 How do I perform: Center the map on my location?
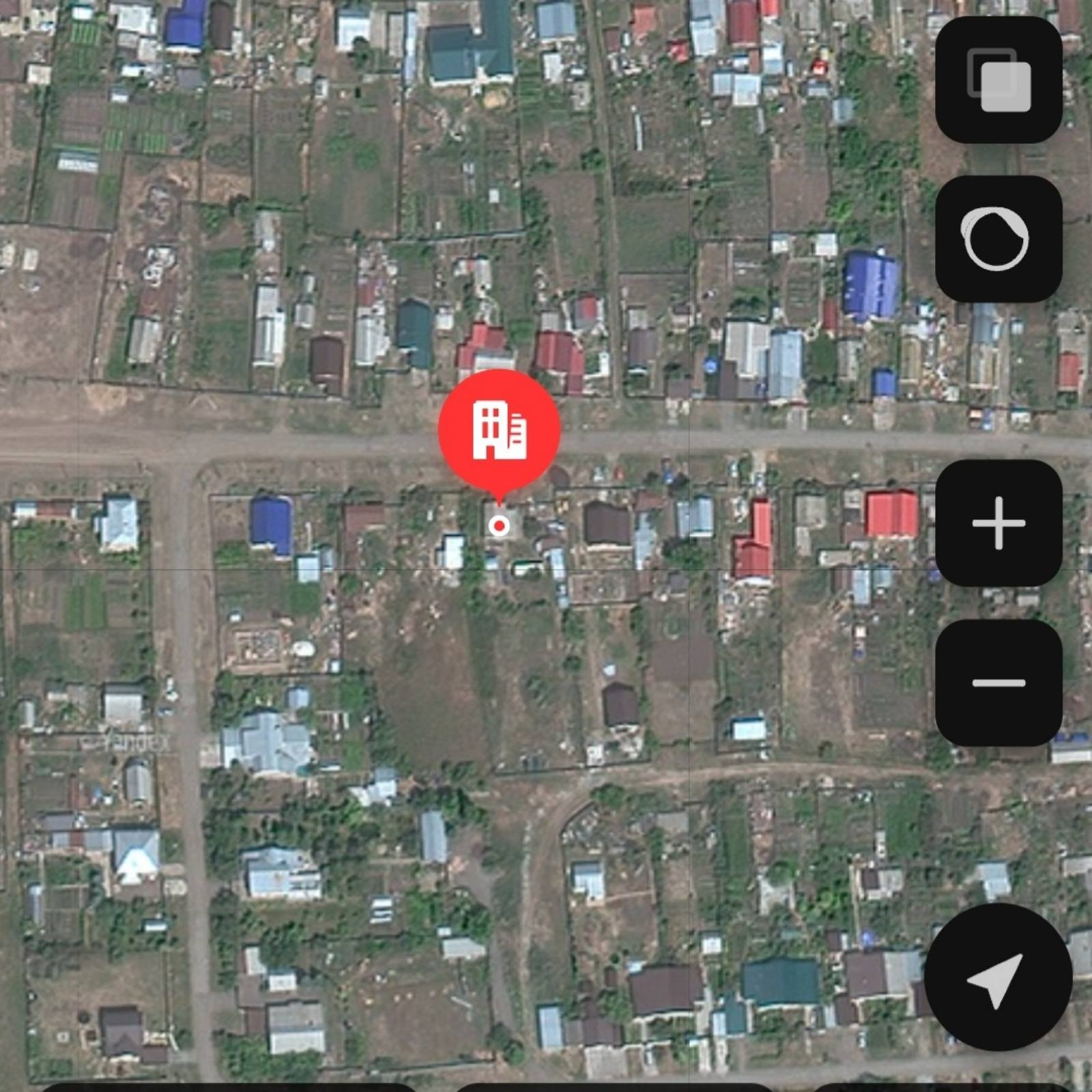coord(997,977)
